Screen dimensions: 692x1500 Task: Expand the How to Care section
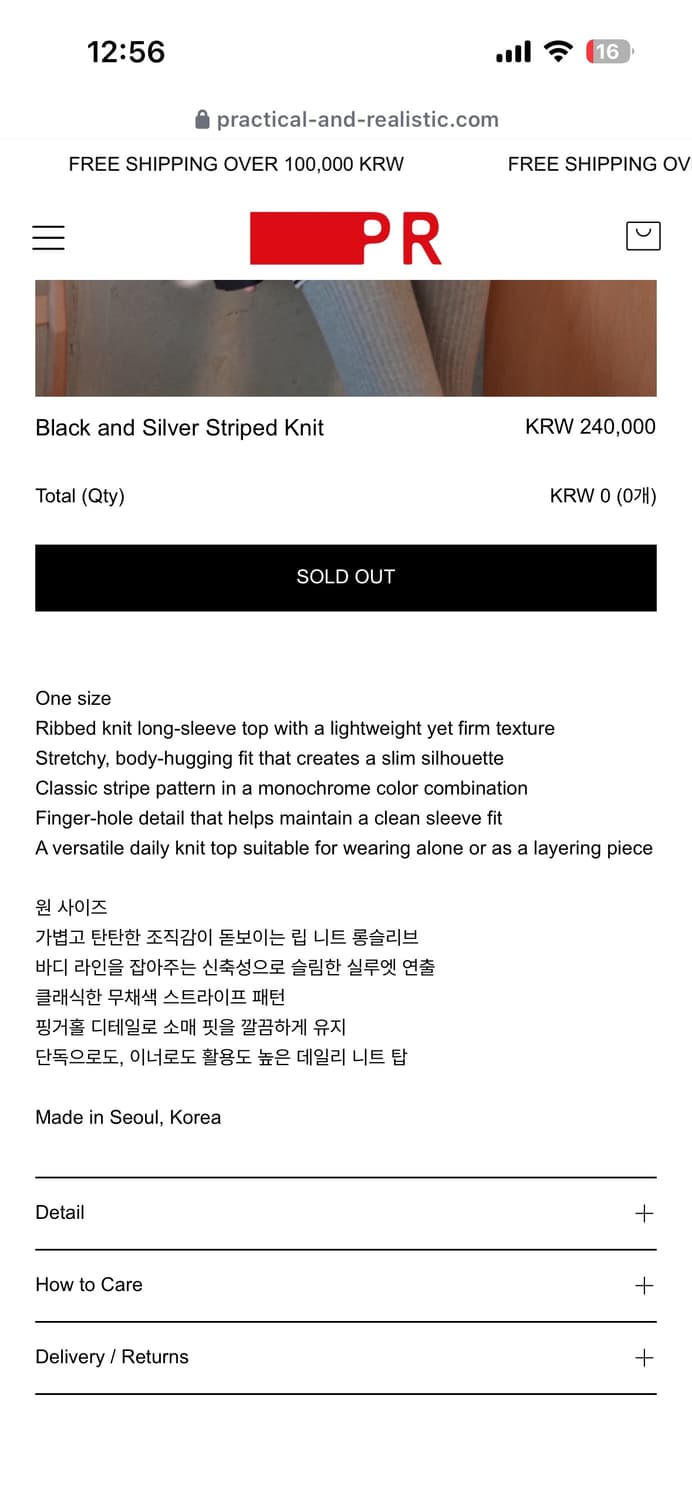[346, 1285]
